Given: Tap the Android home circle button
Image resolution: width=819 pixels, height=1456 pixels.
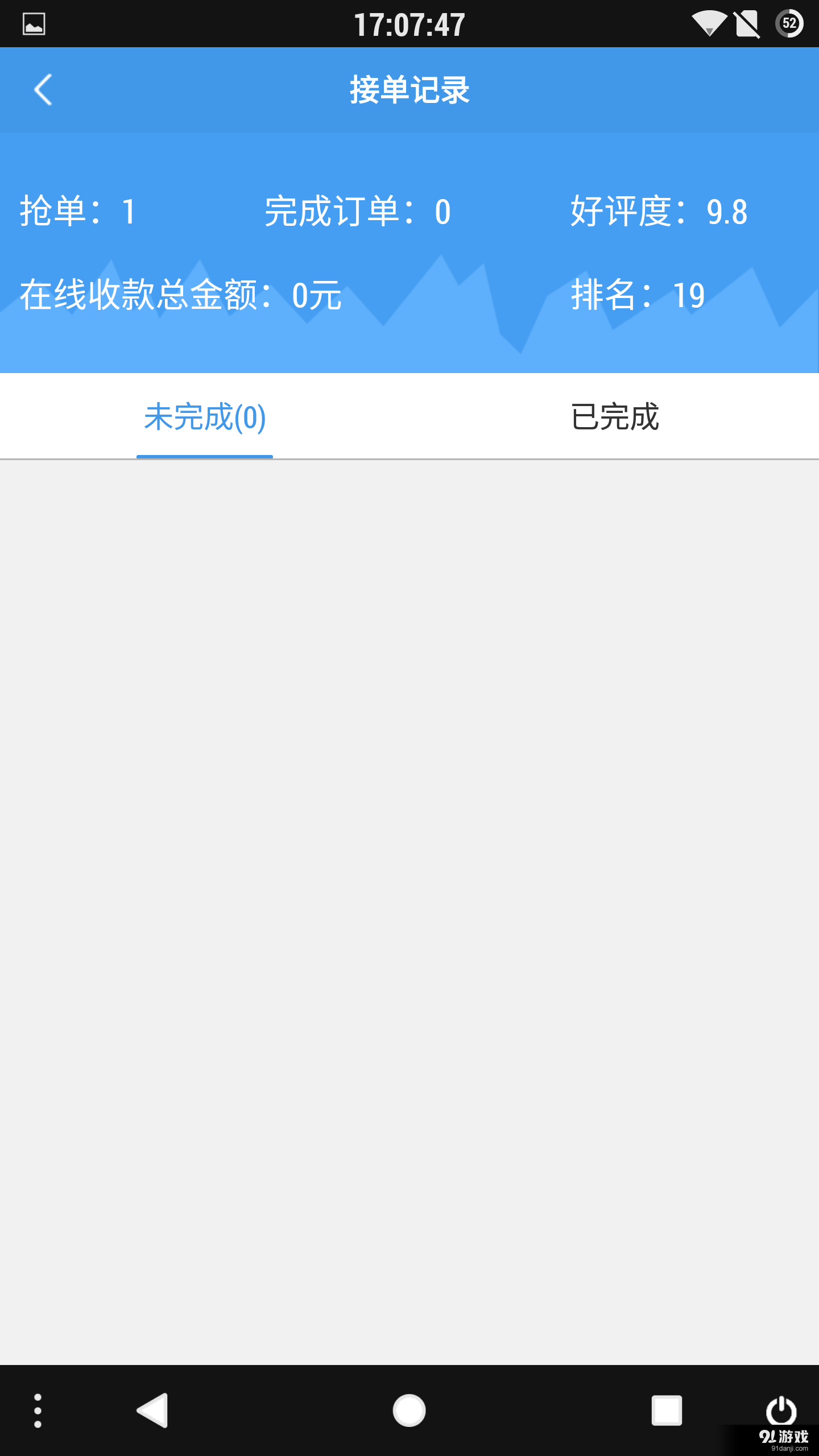Looking at the screenshot, I should (408, 1409).
